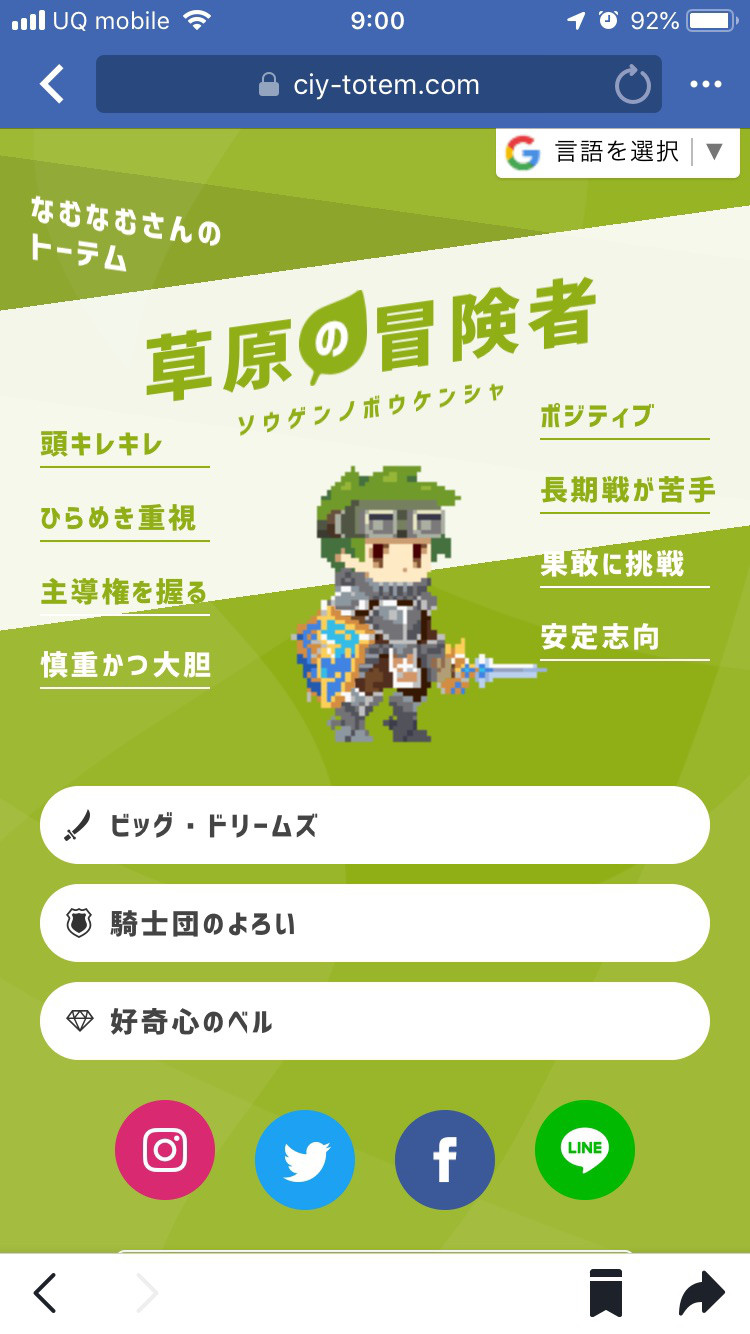Share result on Facebook
The height and width of the screenshot is (1334, 750).
tap(445, 1160)
